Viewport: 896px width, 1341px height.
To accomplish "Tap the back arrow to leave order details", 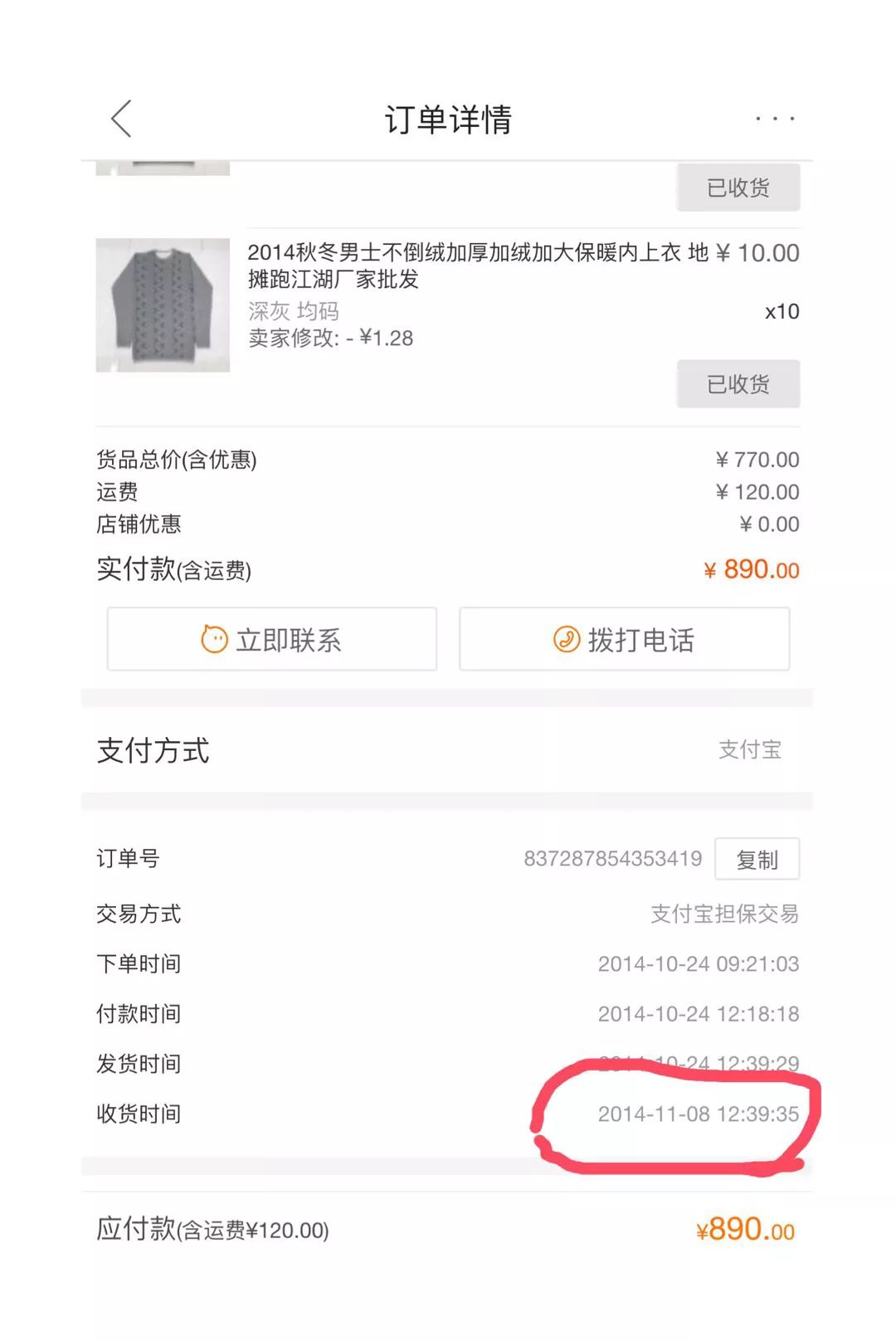I will pos(120,119).
